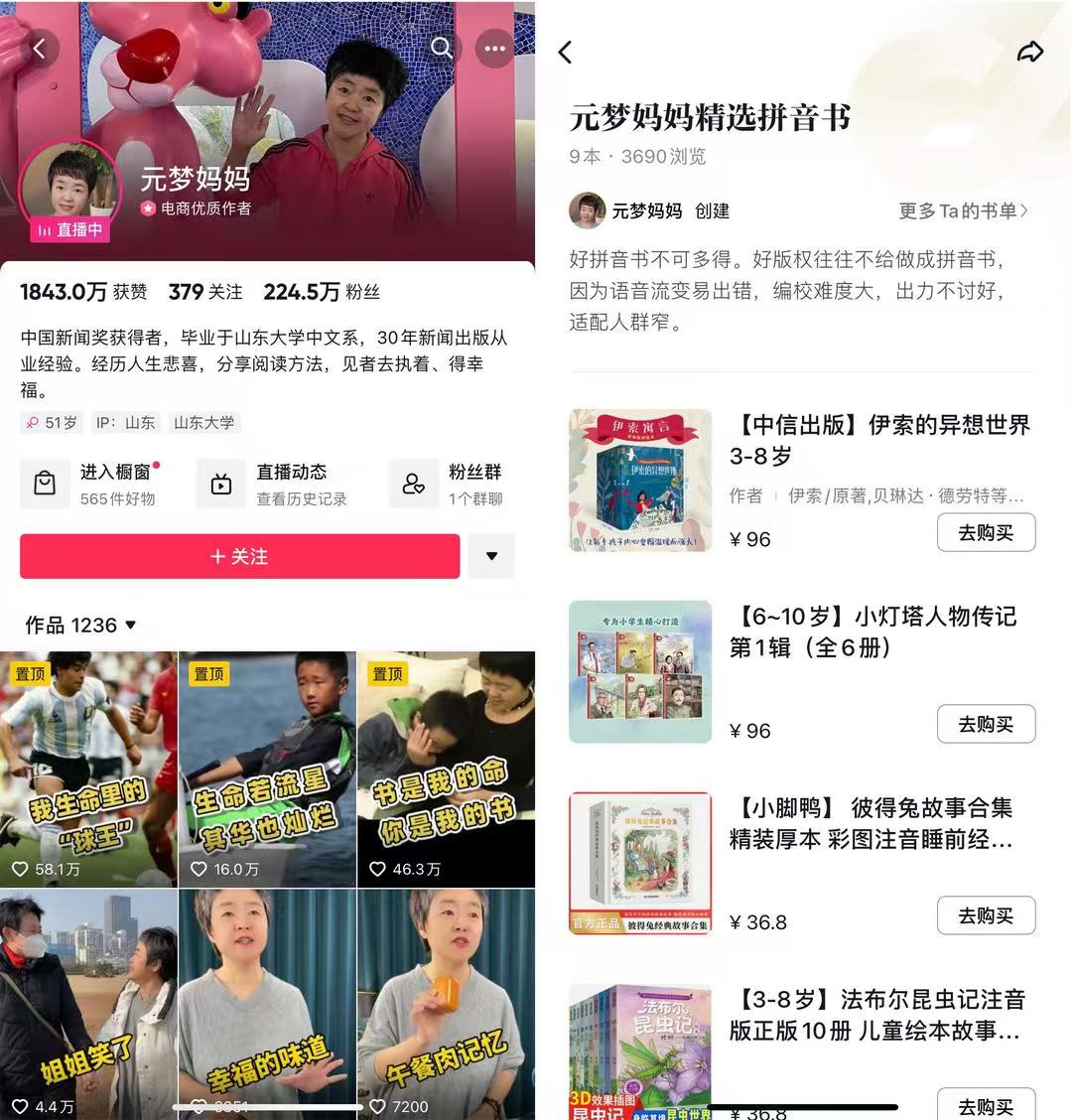Watch the video 书是我的命
This screenshot has width=1072, height=1120.
point(446,769)
